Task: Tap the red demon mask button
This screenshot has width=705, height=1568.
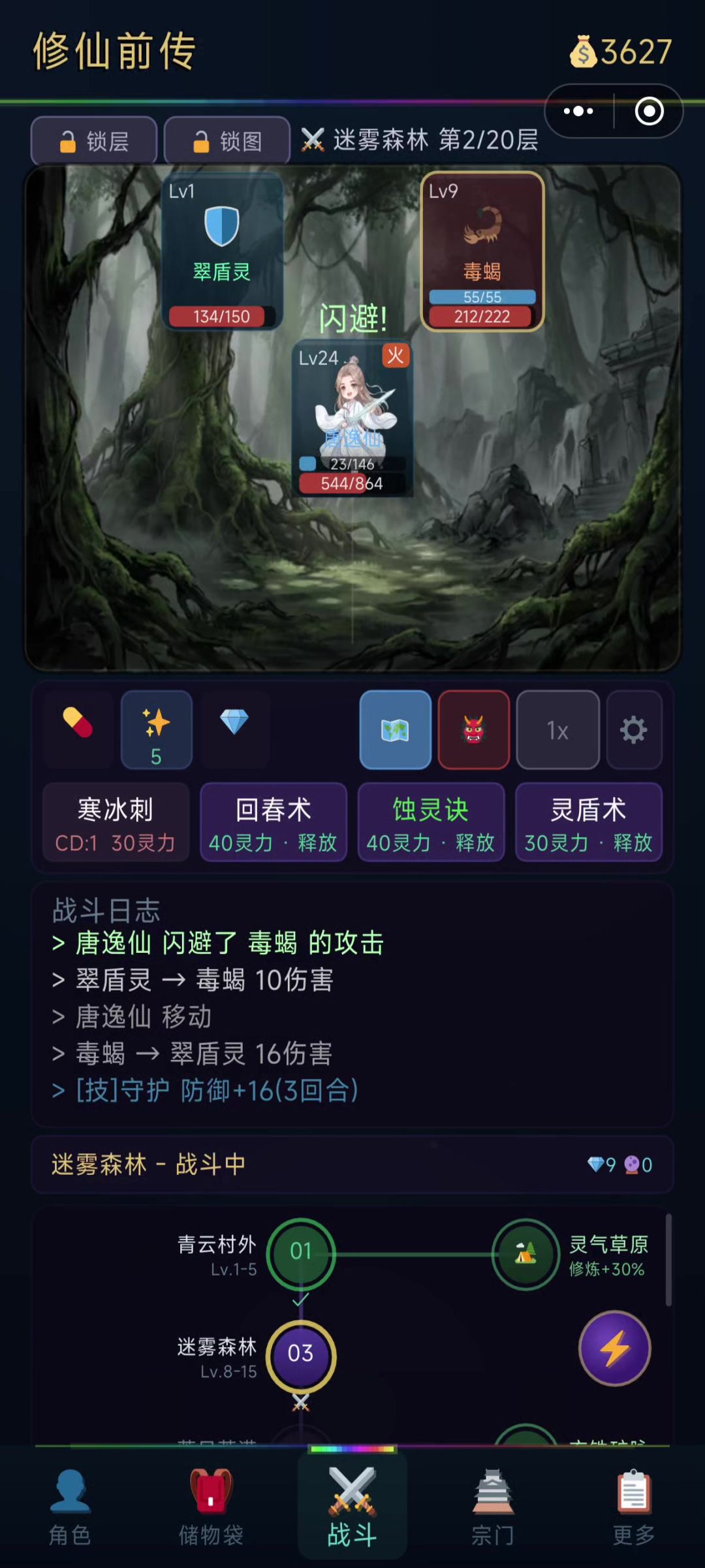Action: coord(474,729)
